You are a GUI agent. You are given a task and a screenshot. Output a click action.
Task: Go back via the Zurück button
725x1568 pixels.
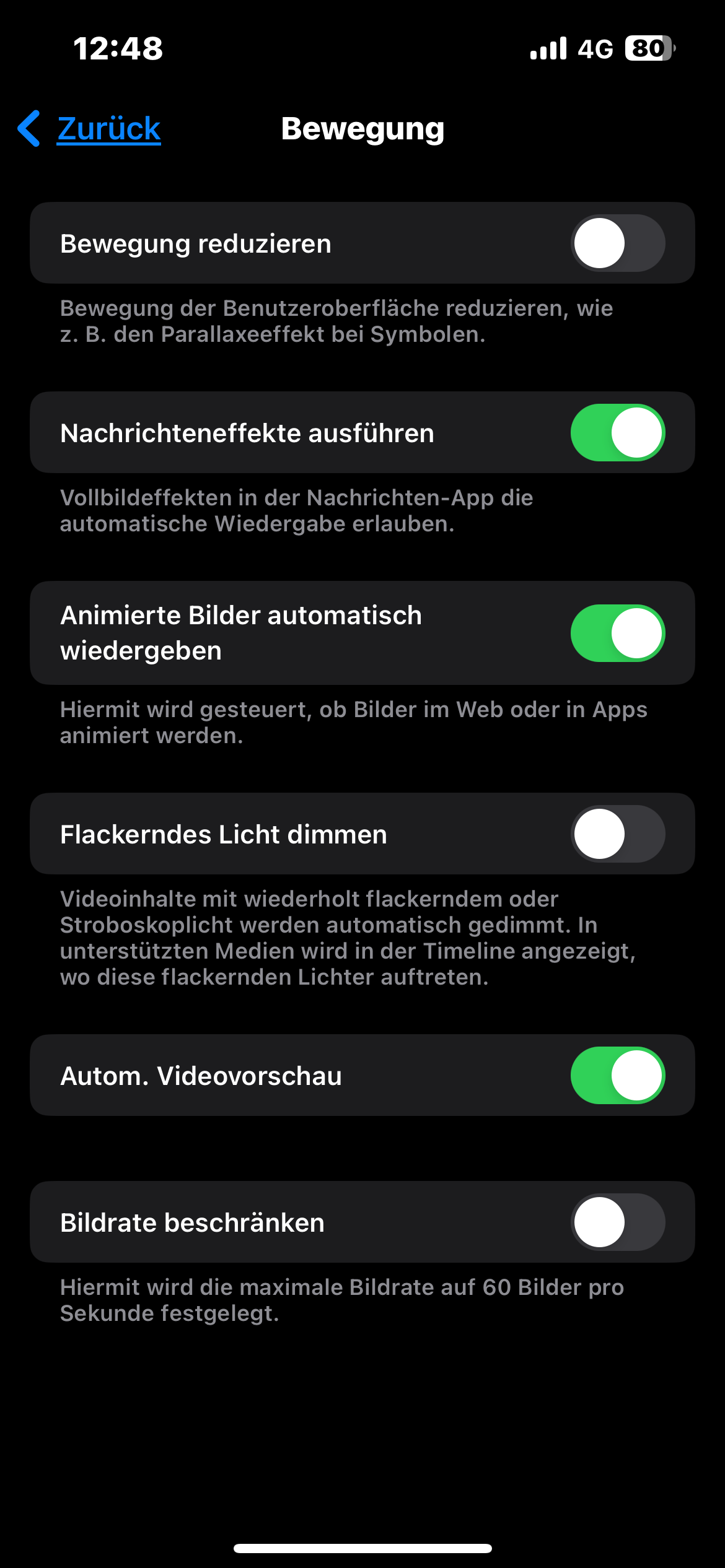90,129
